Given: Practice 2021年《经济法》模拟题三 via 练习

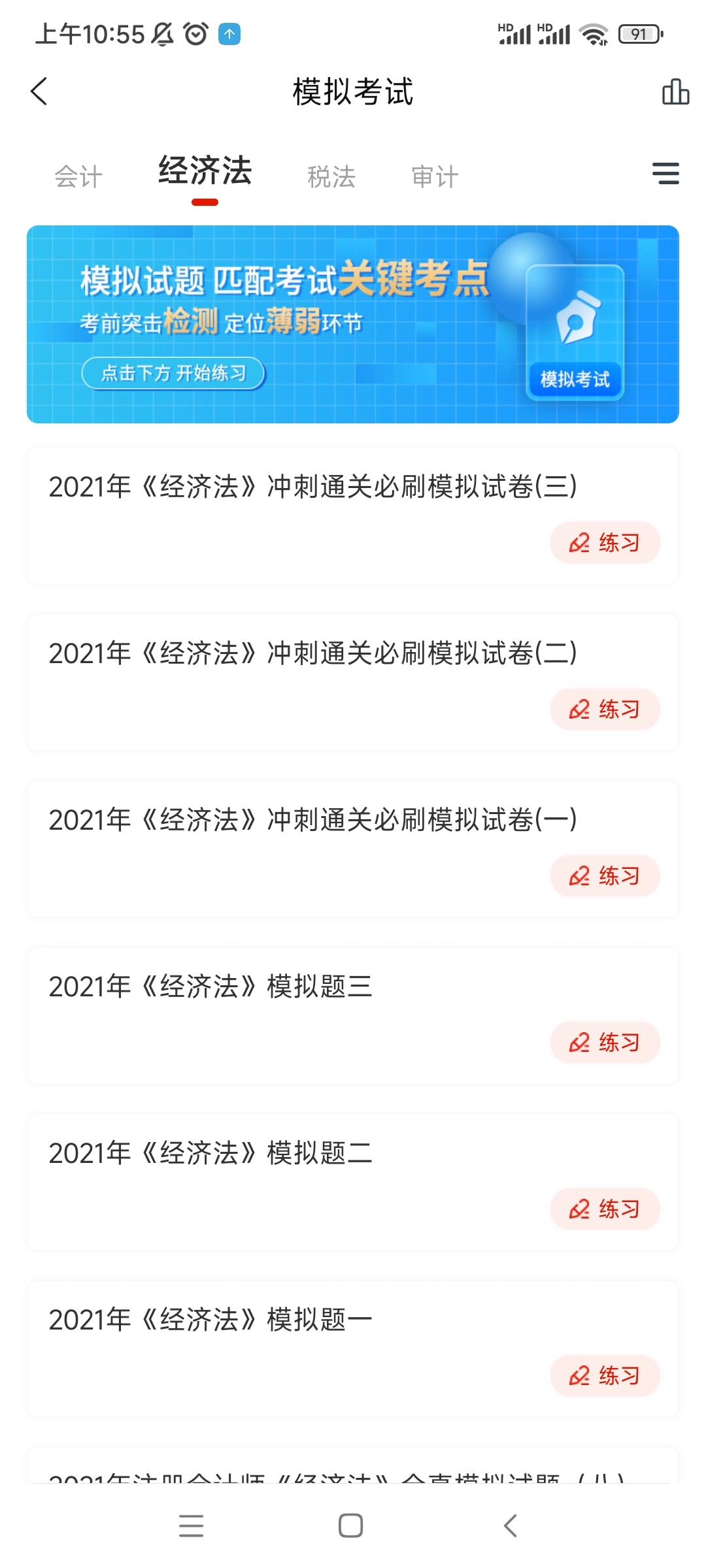Looking at the screenshot, I should coord(605,1042).
